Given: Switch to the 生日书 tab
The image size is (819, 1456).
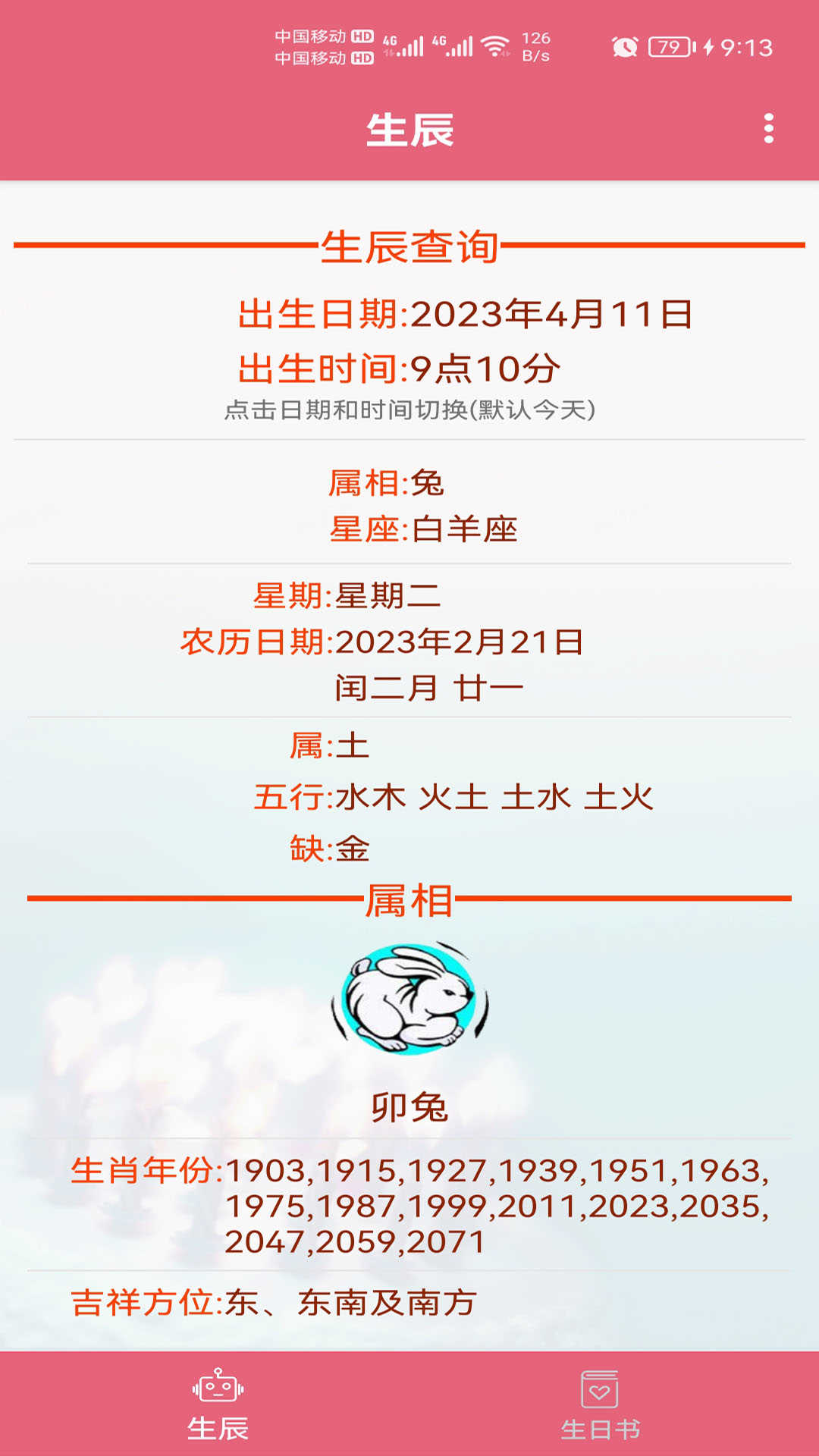Looking at the screenshot, I should pyautogui.click(x=600, y=1404).
